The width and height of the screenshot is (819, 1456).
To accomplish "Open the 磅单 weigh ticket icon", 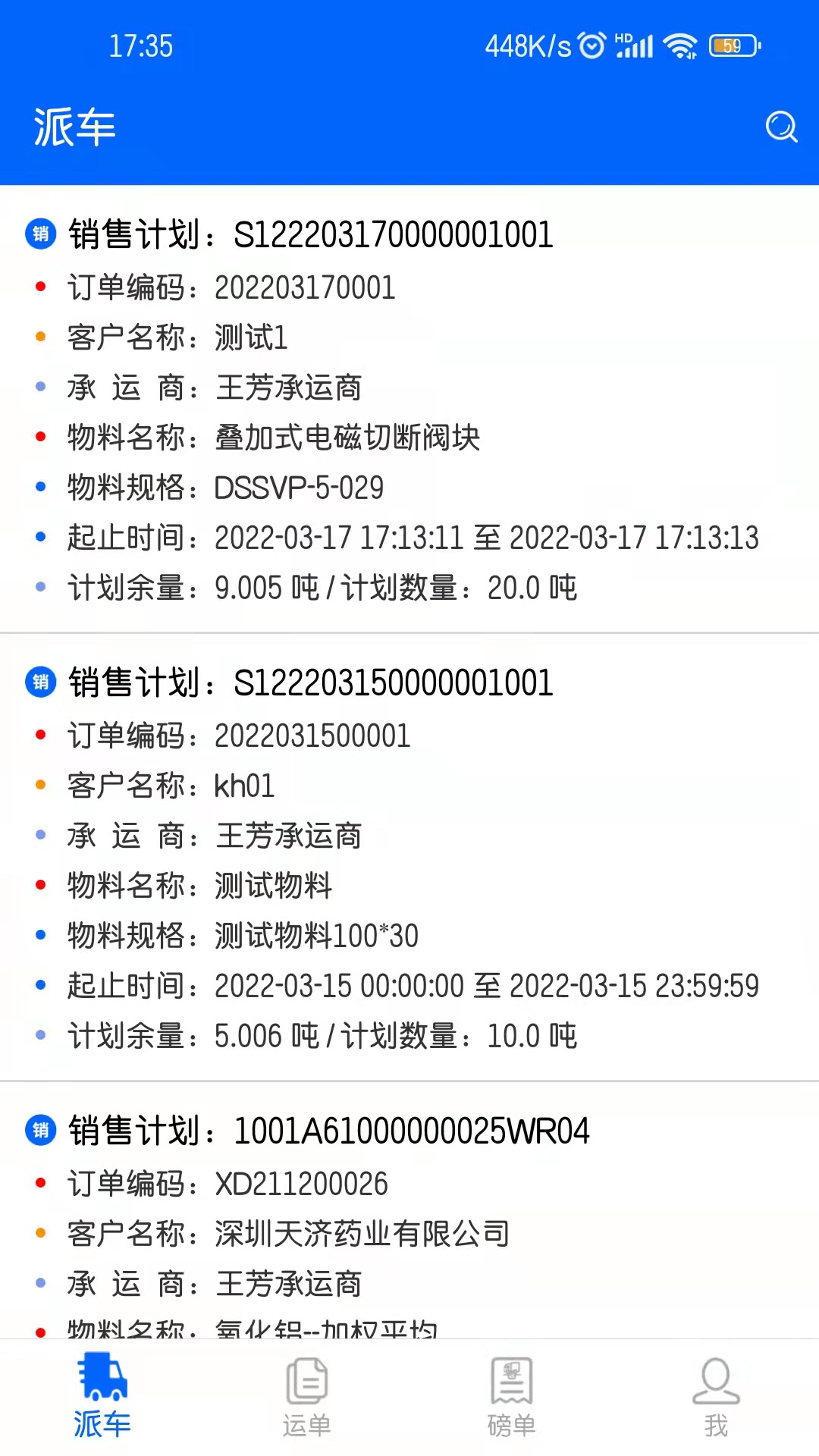I will (511, 1382).
